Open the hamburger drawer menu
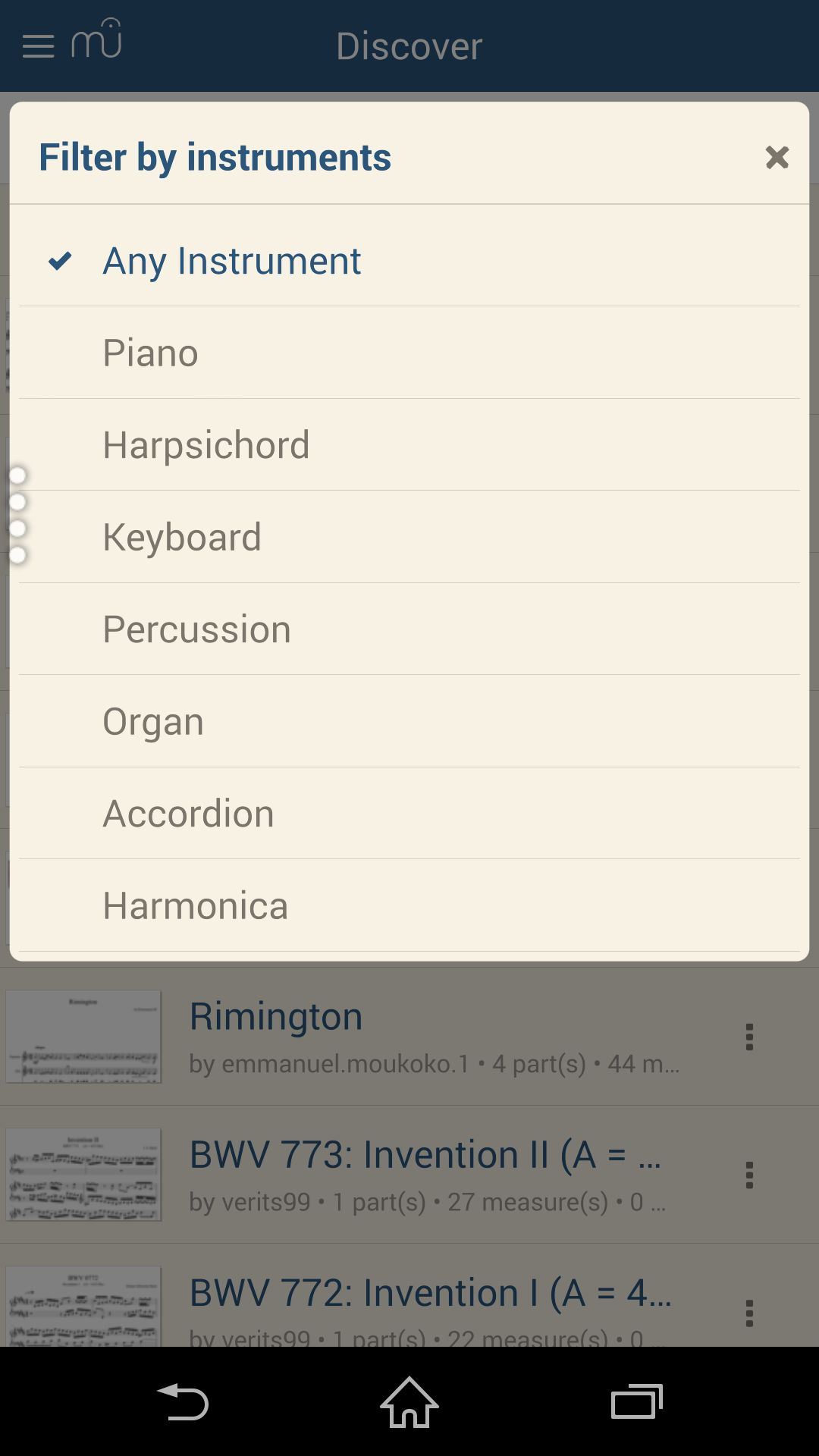The width and height of the screenshot is (819, 1456). pos(38,46)
